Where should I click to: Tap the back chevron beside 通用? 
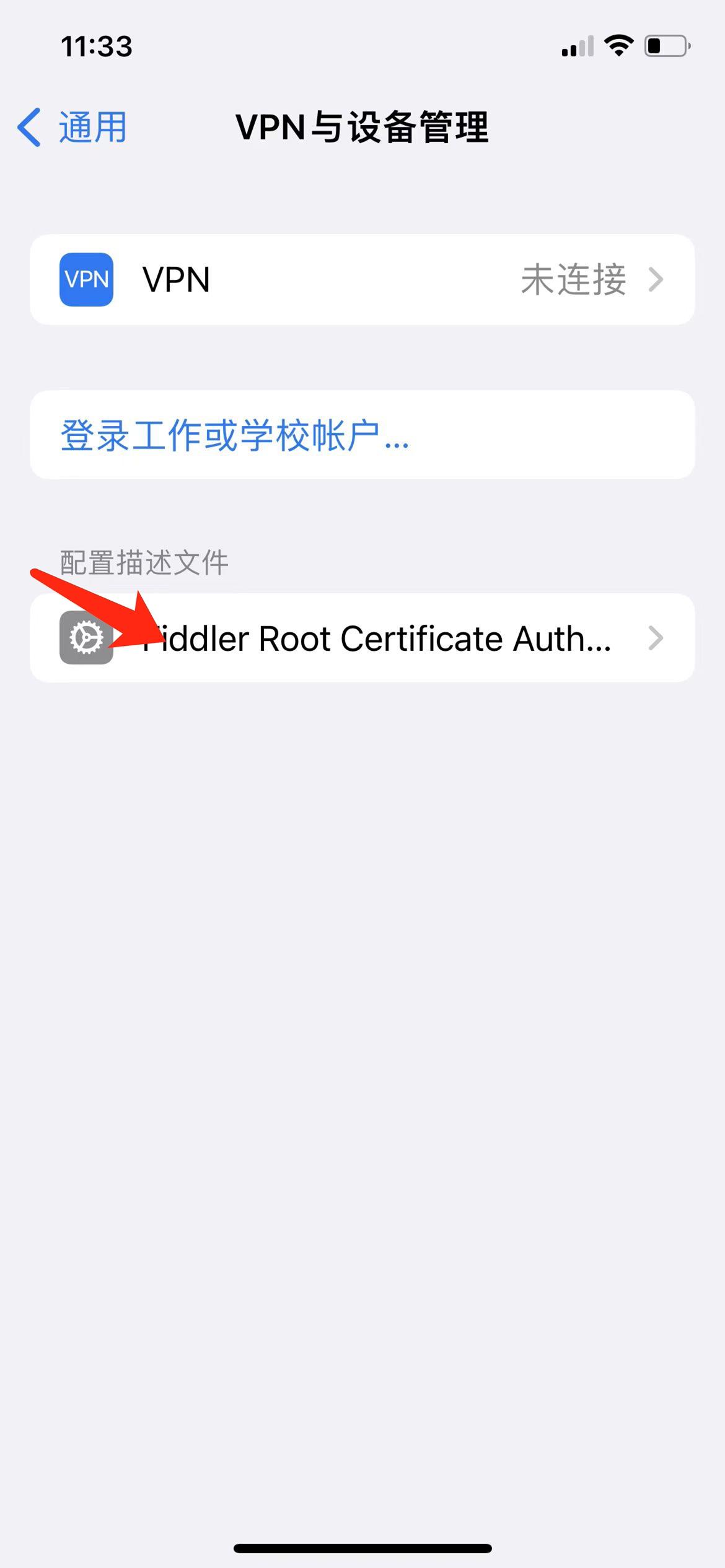coord(27,128)
